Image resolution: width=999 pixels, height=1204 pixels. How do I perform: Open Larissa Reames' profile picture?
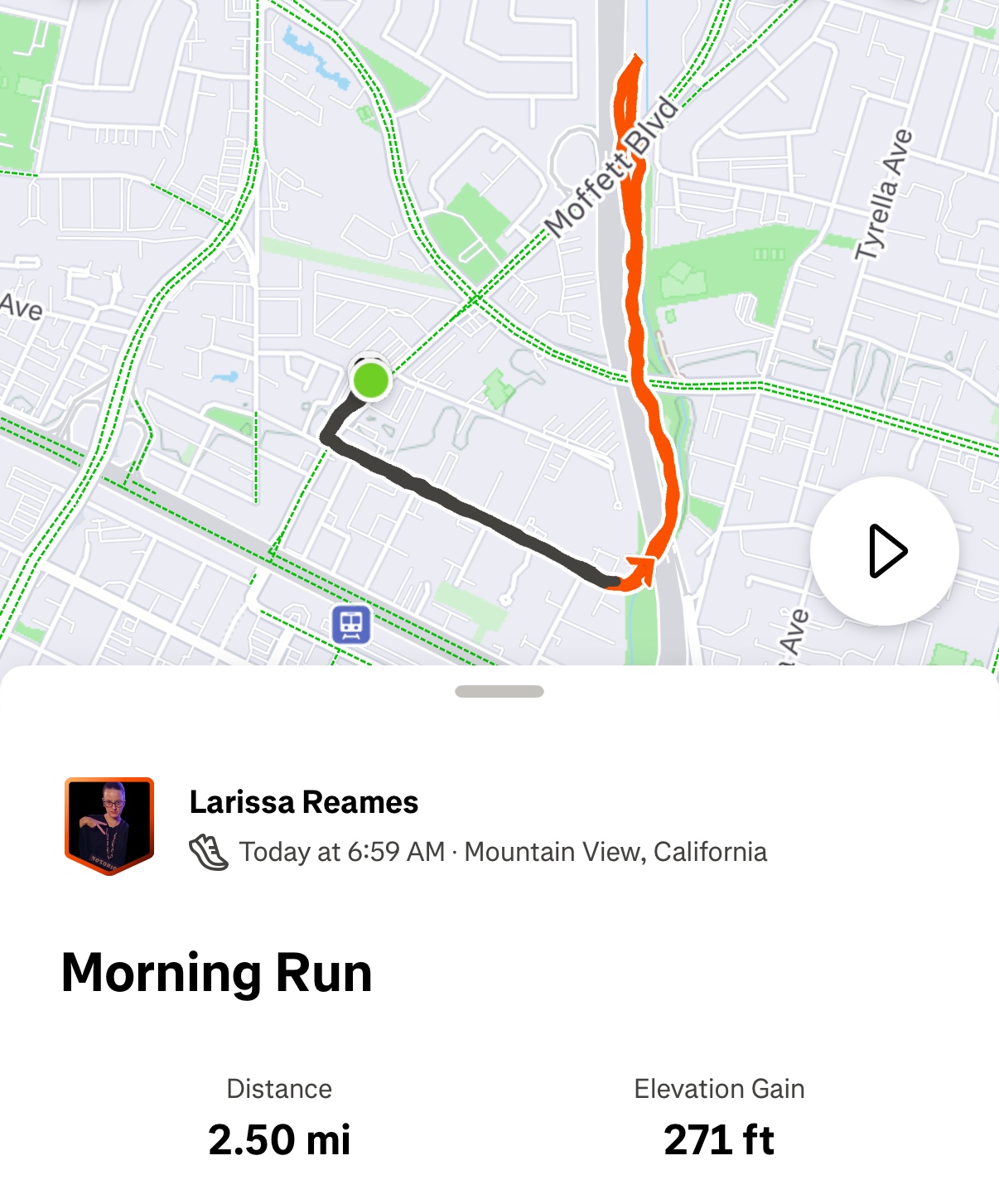pyautogui.click(x=109, y=825)
